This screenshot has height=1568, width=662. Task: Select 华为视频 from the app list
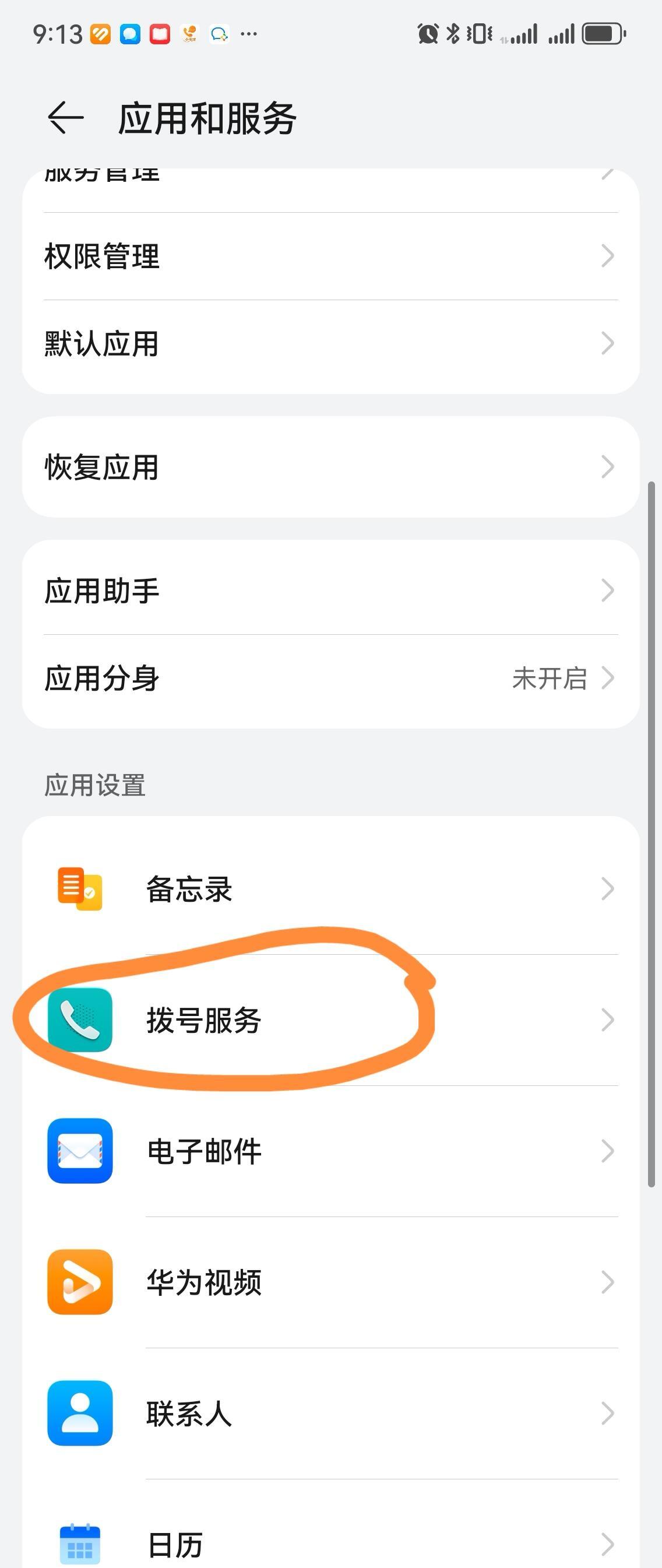point(331,1282)
